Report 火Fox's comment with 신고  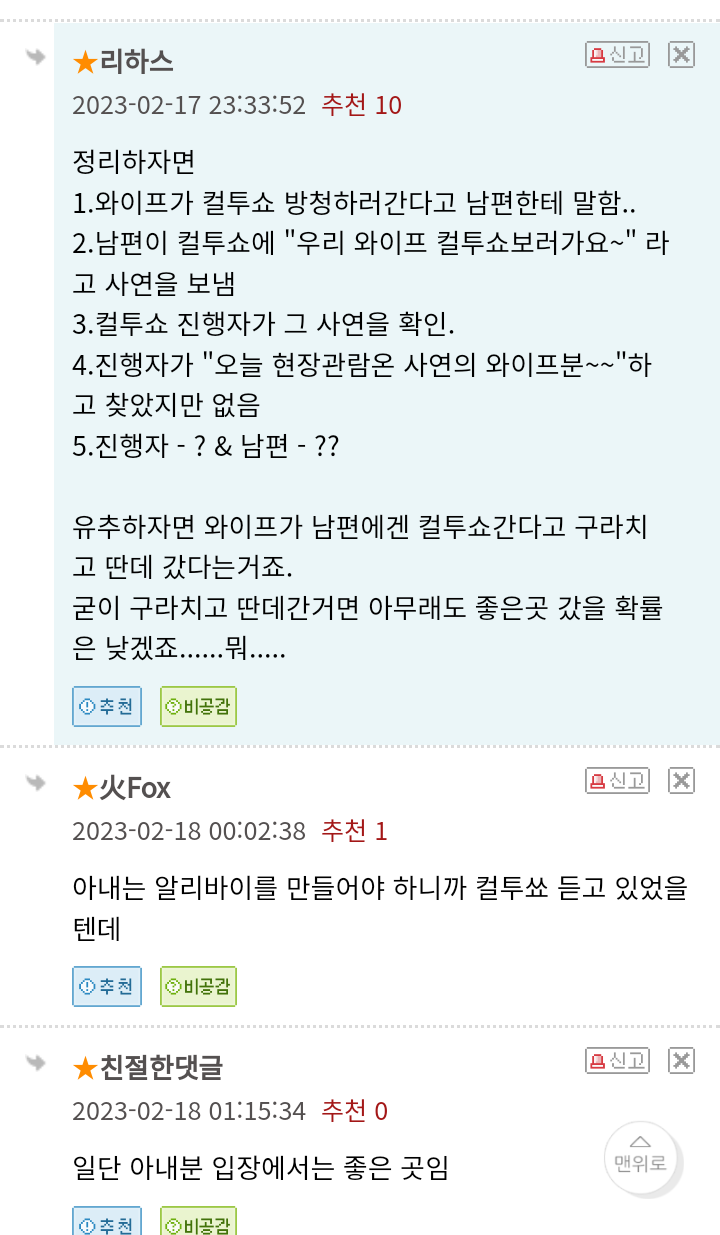click(617, 780)
